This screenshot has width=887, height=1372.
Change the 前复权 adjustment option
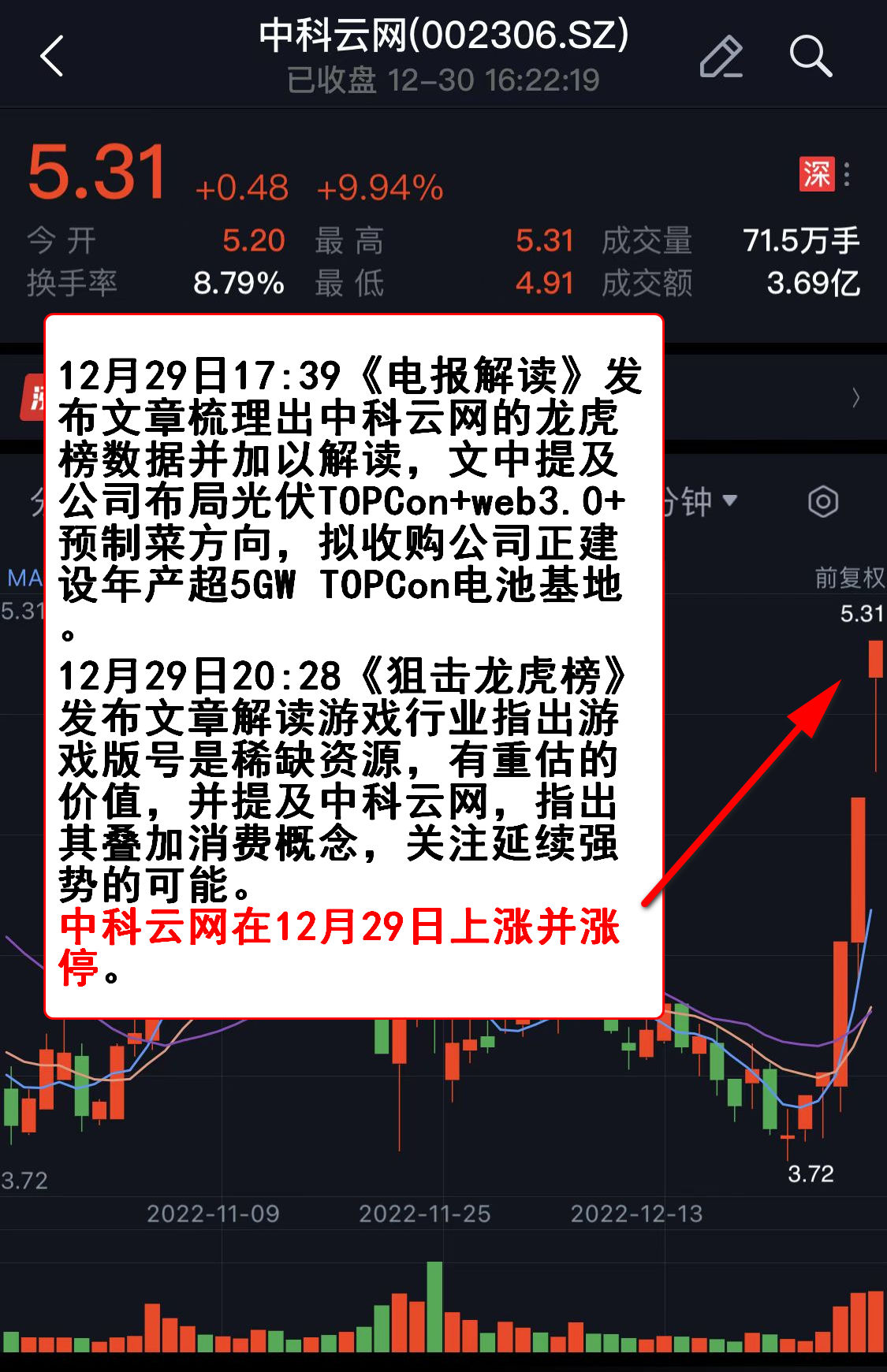pos(849,578)
